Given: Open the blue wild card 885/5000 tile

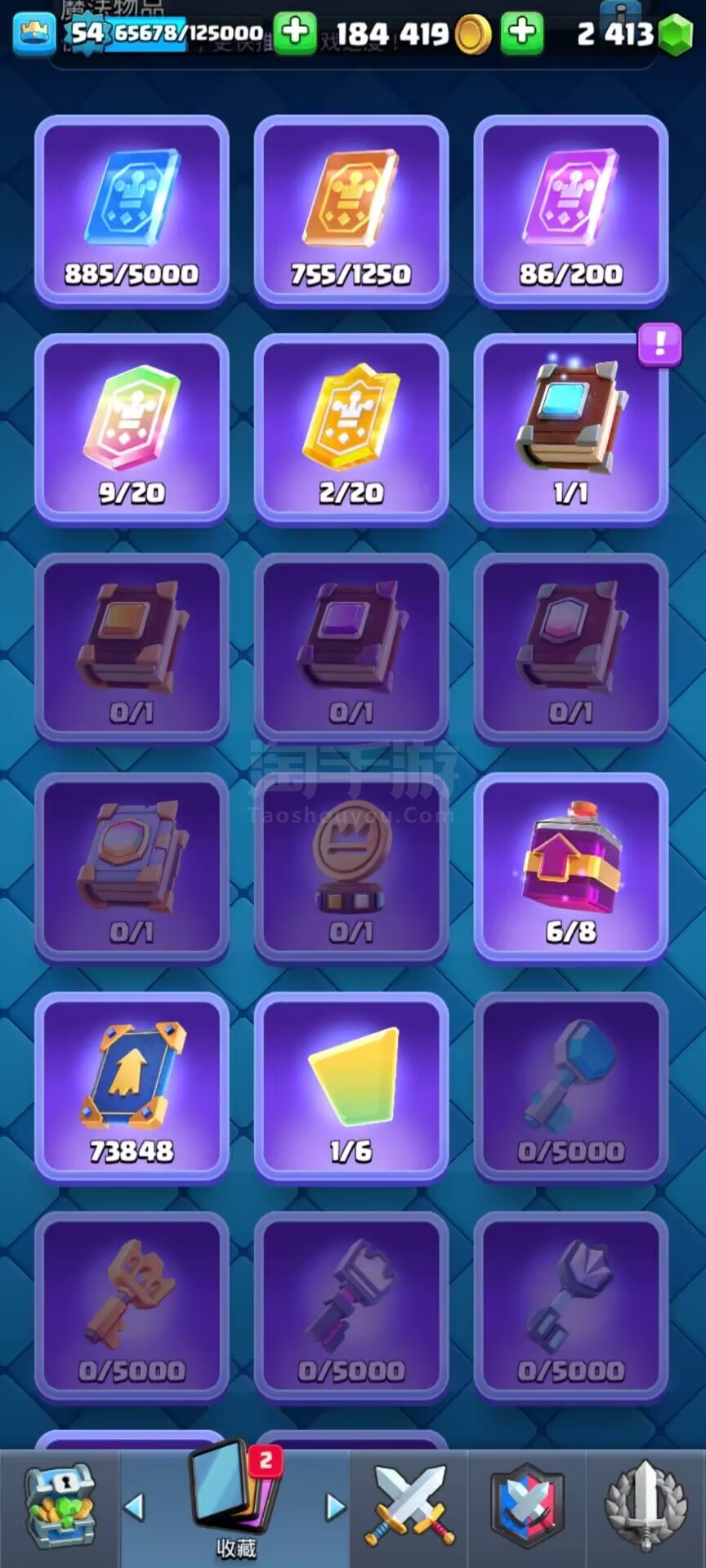Looking at the screenshot, I should point(132,210).
